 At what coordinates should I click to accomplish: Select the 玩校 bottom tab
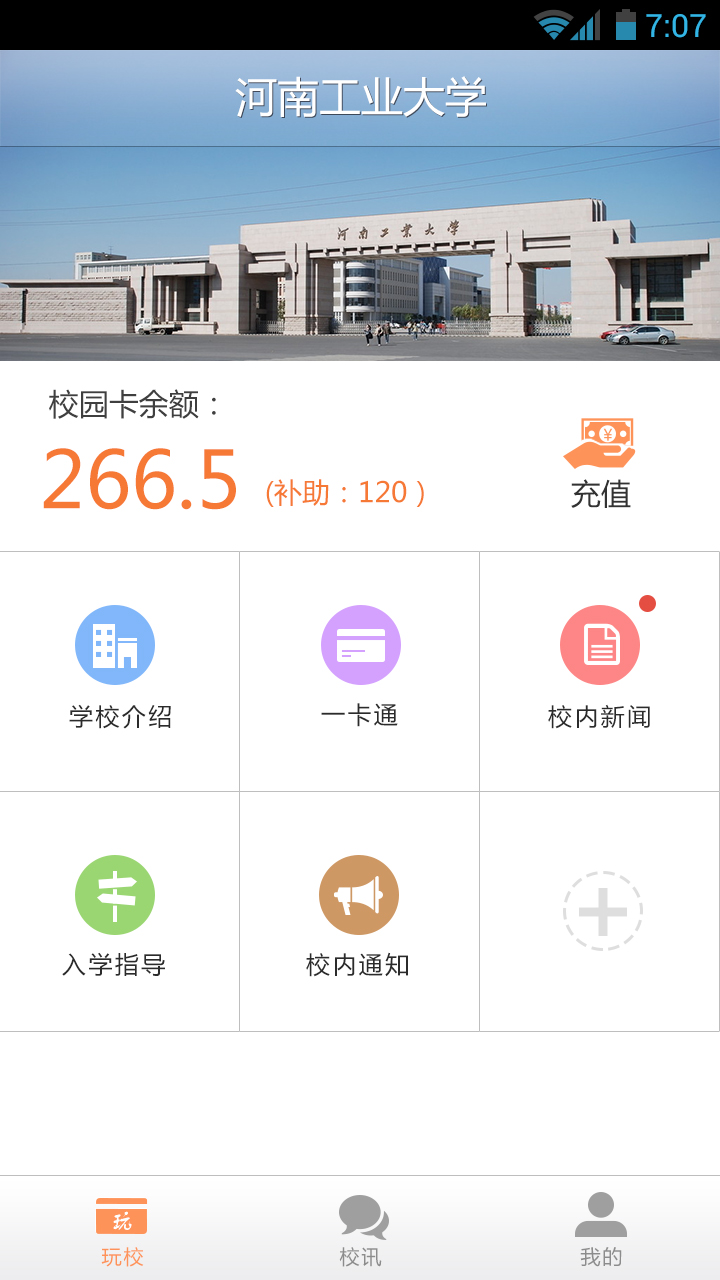[x=122, y=1230]
